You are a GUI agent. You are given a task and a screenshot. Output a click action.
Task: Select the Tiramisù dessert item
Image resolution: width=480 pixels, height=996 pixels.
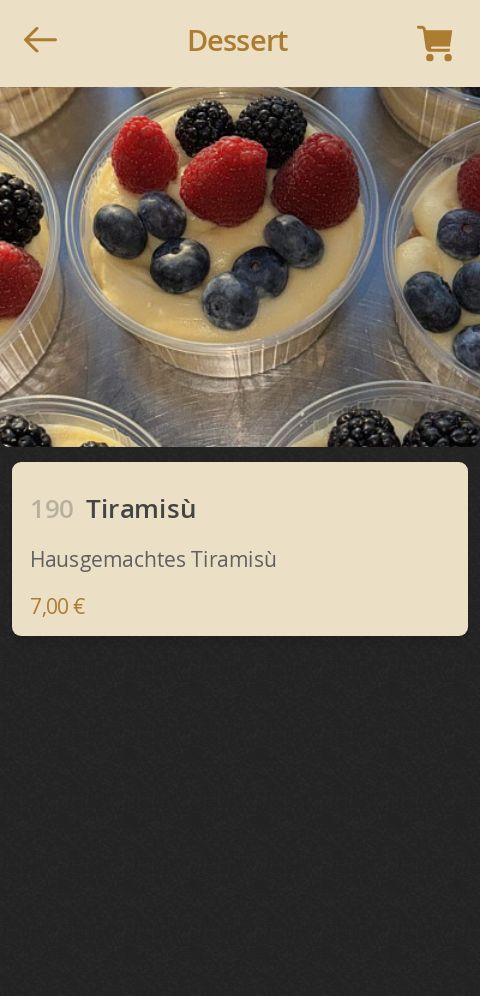tap(240, 549)
